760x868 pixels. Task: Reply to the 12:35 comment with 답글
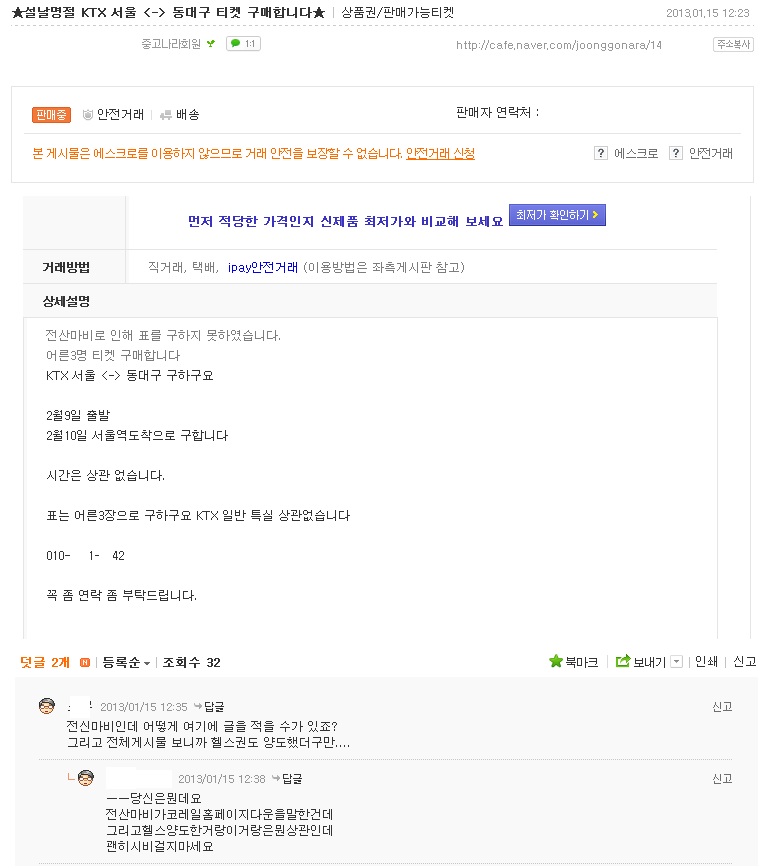(x=209, y=707)
